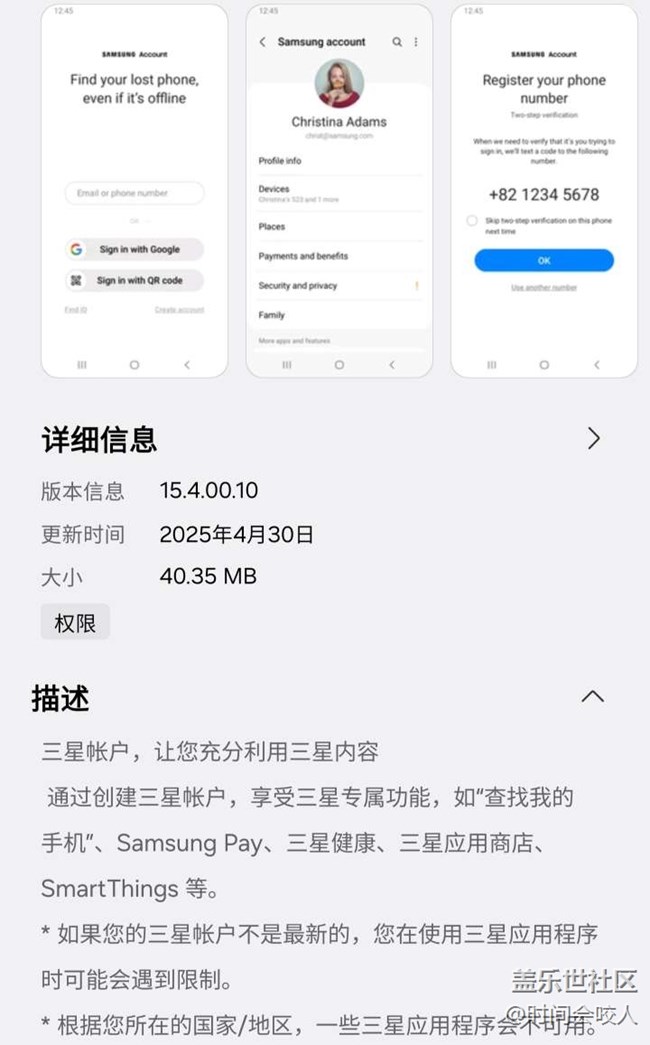Collapse the 描述 description section

593,696
